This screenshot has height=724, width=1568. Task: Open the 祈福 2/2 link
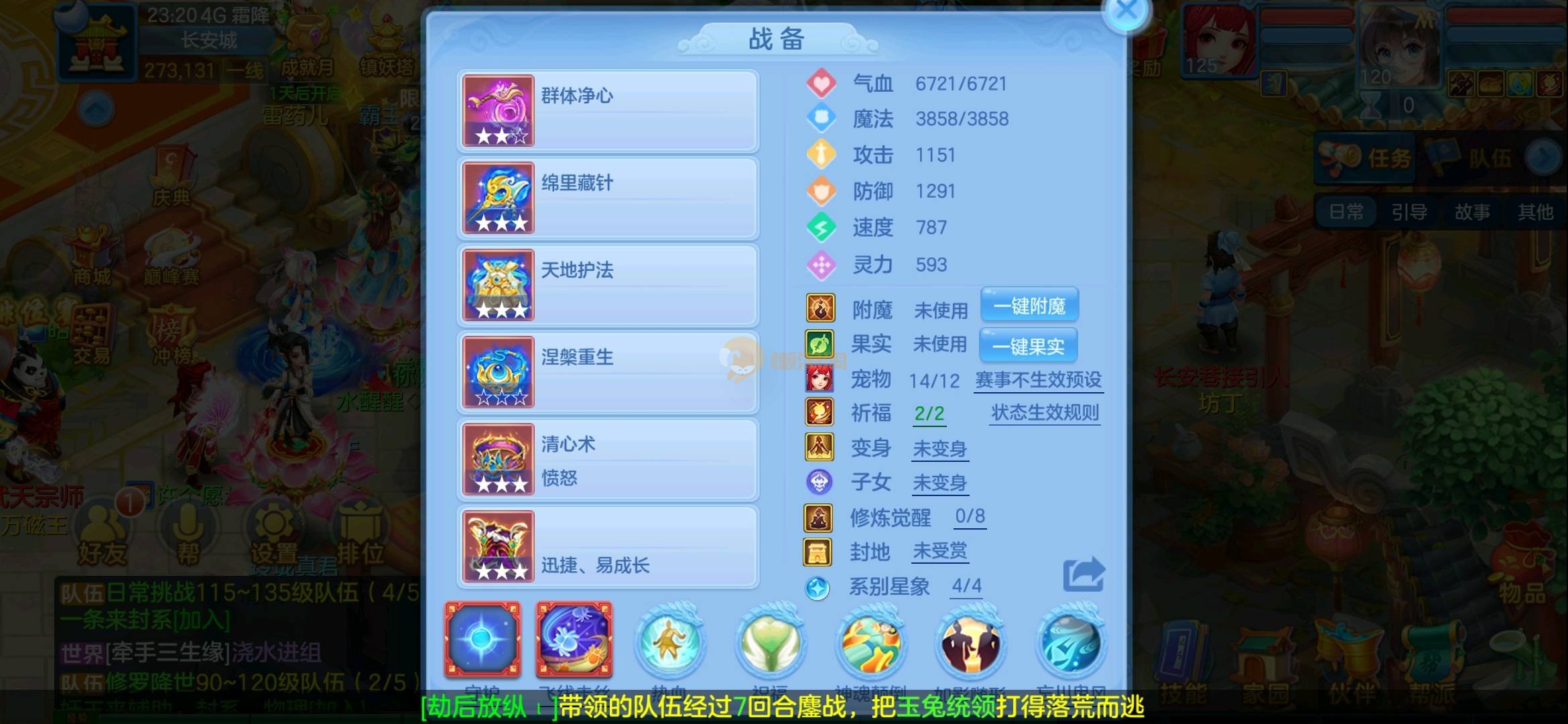(929, 414)
